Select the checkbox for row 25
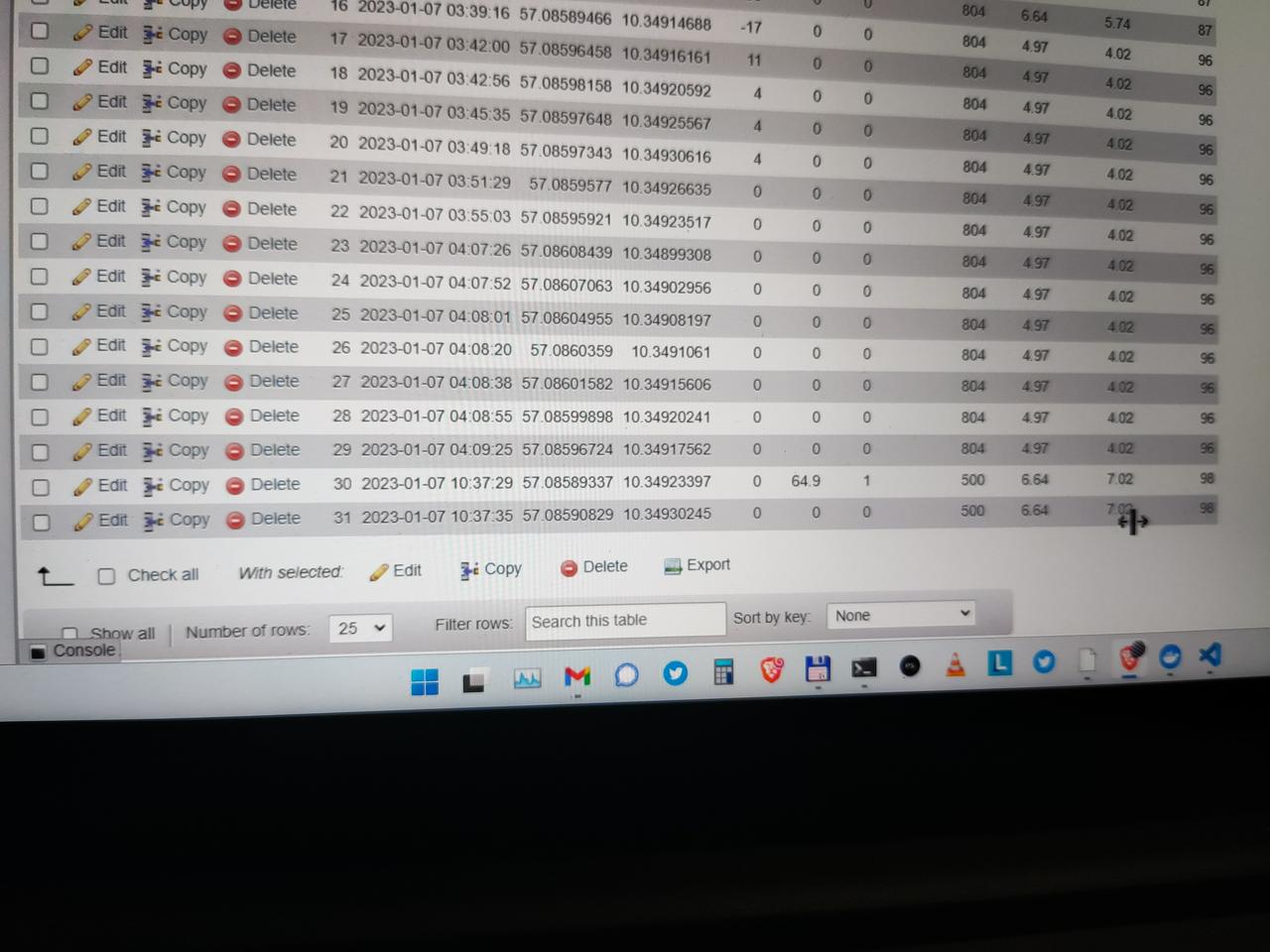The width and height of the screenshot is (1270, 952). coord(40,312)
